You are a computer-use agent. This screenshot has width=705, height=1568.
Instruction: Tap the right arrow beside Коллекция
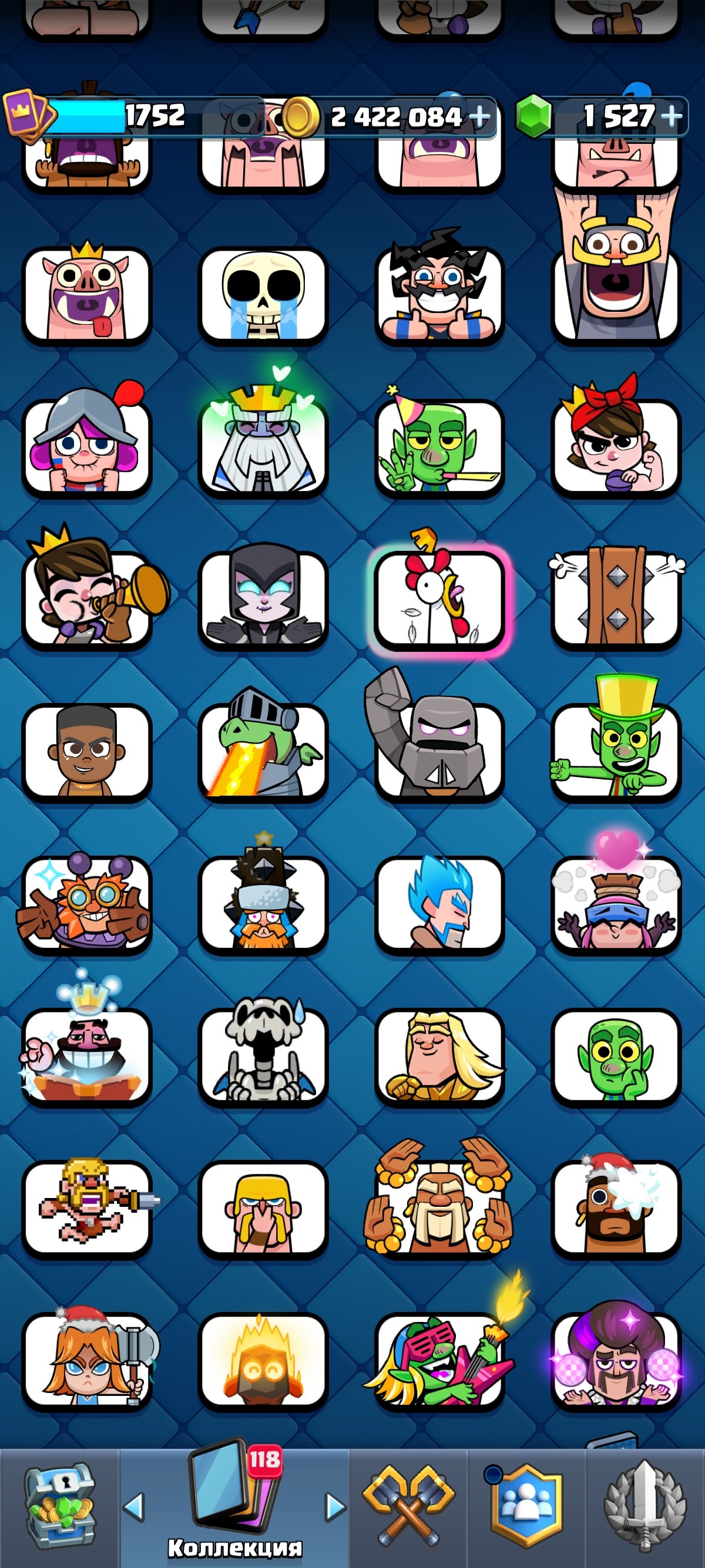335,1507
